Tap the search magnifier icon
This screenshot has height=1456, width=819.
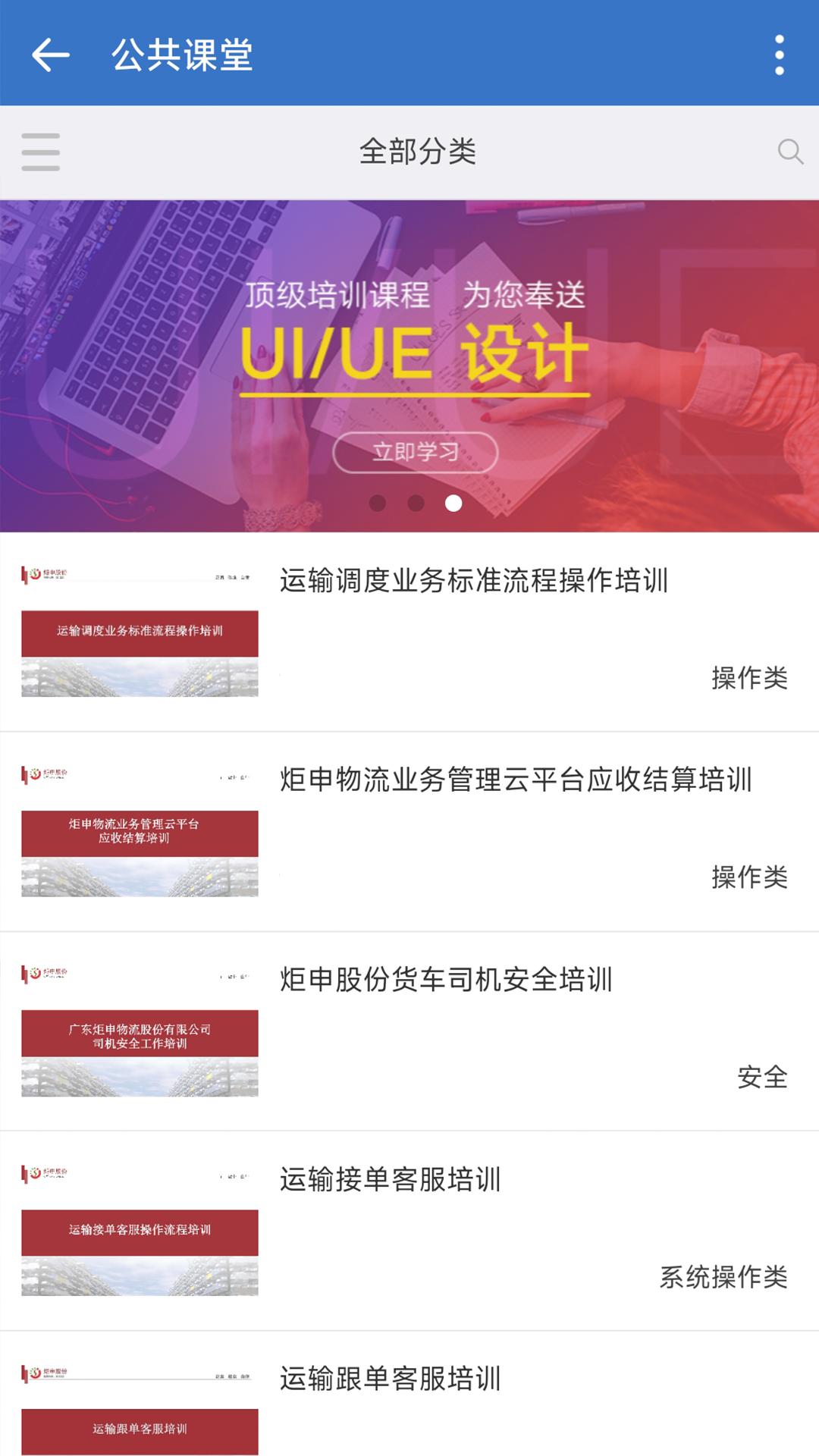pos(790,152)
